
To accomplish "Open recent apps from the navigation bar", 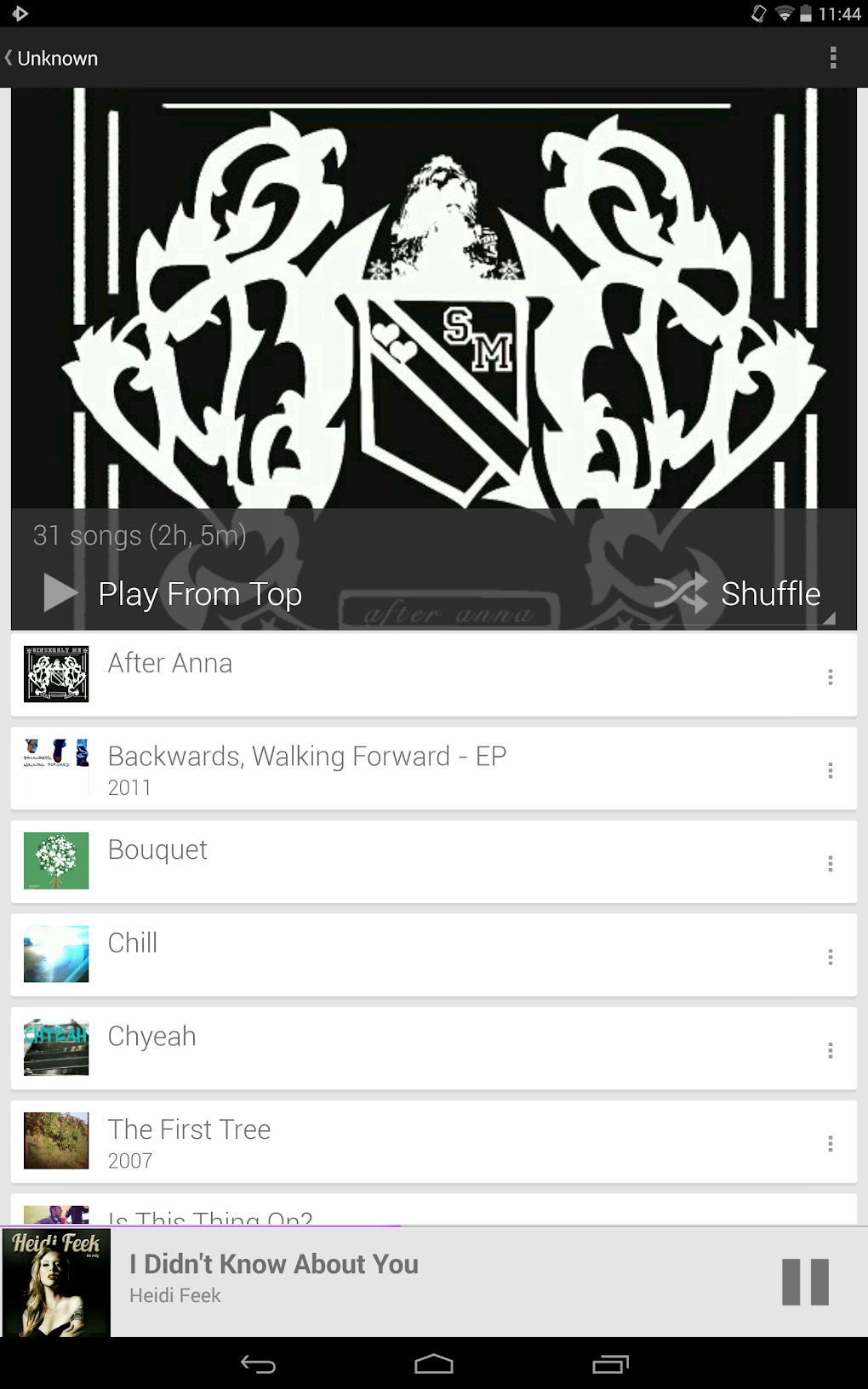I will click(x=610, y=1364).
